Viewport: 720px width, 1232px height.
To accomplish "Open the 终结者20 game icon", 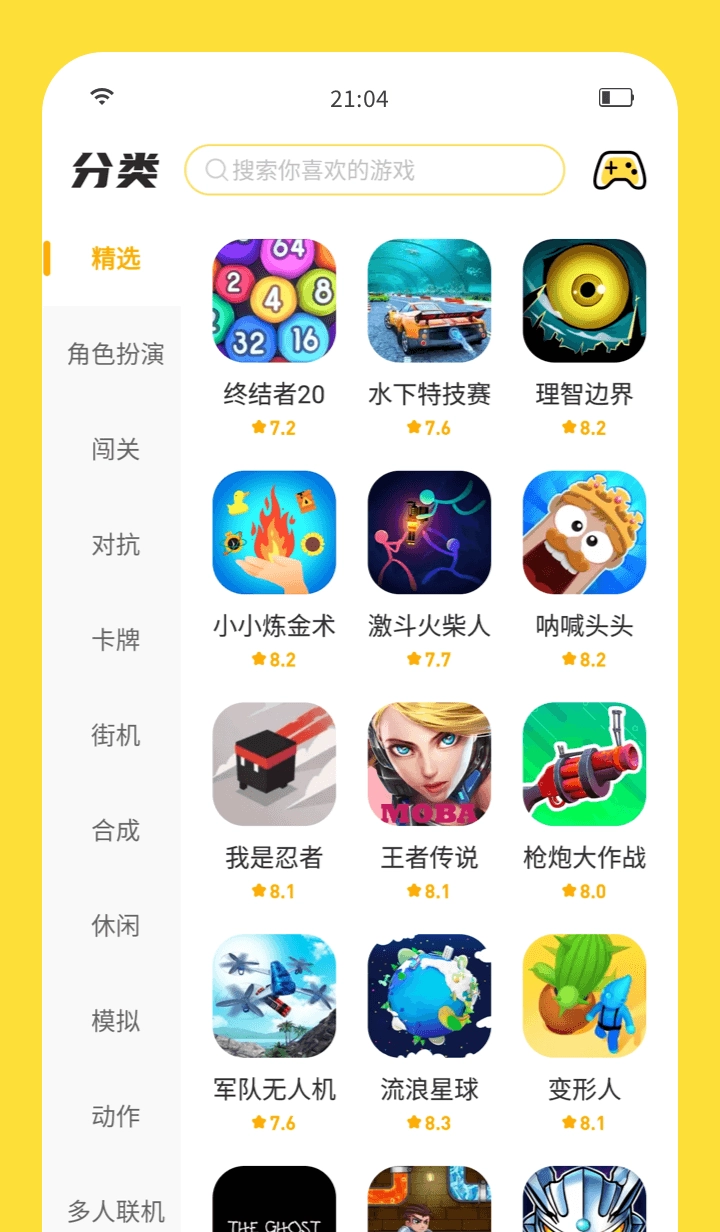I will [274, 300].
